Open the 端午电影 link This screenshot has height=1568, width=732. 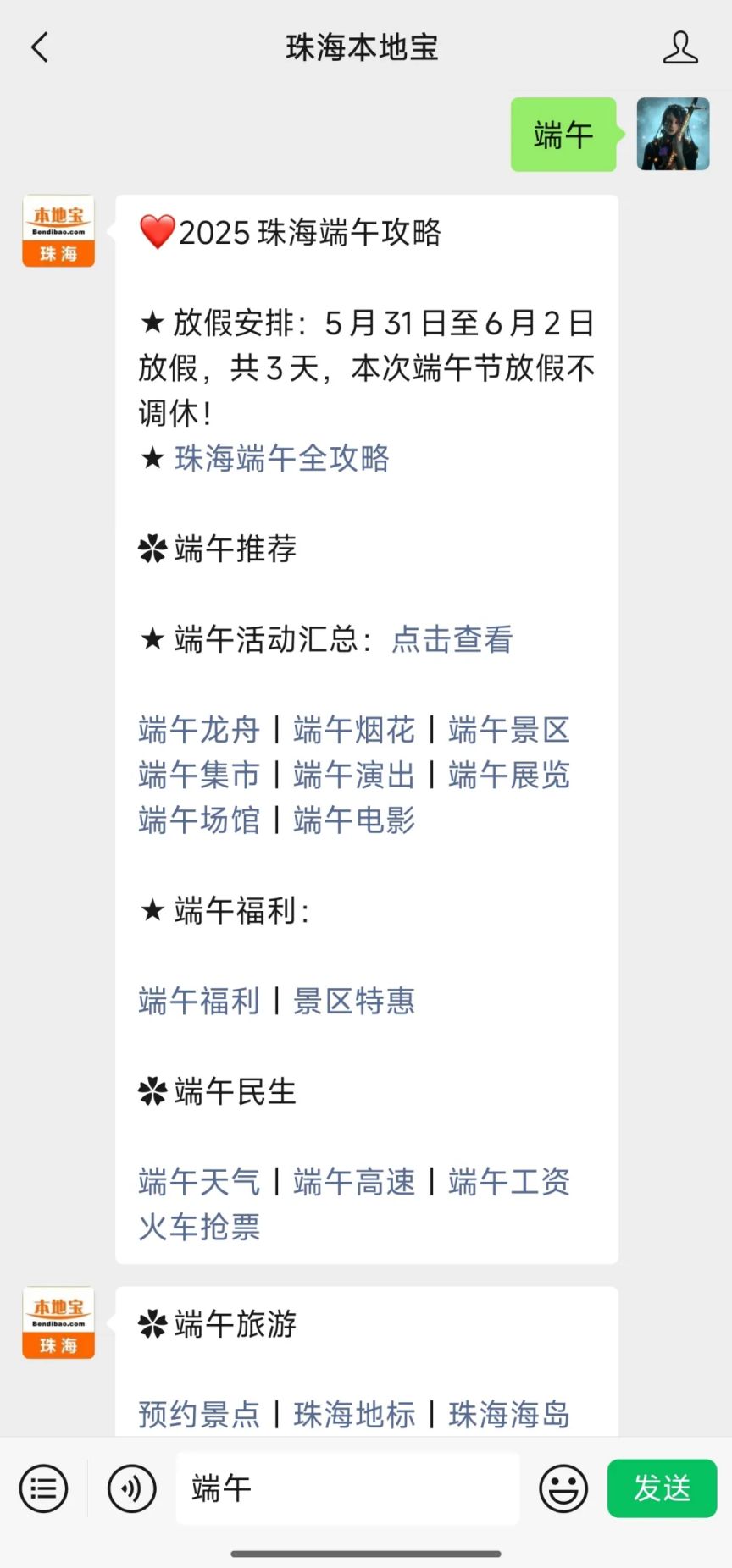coord(354,820)
